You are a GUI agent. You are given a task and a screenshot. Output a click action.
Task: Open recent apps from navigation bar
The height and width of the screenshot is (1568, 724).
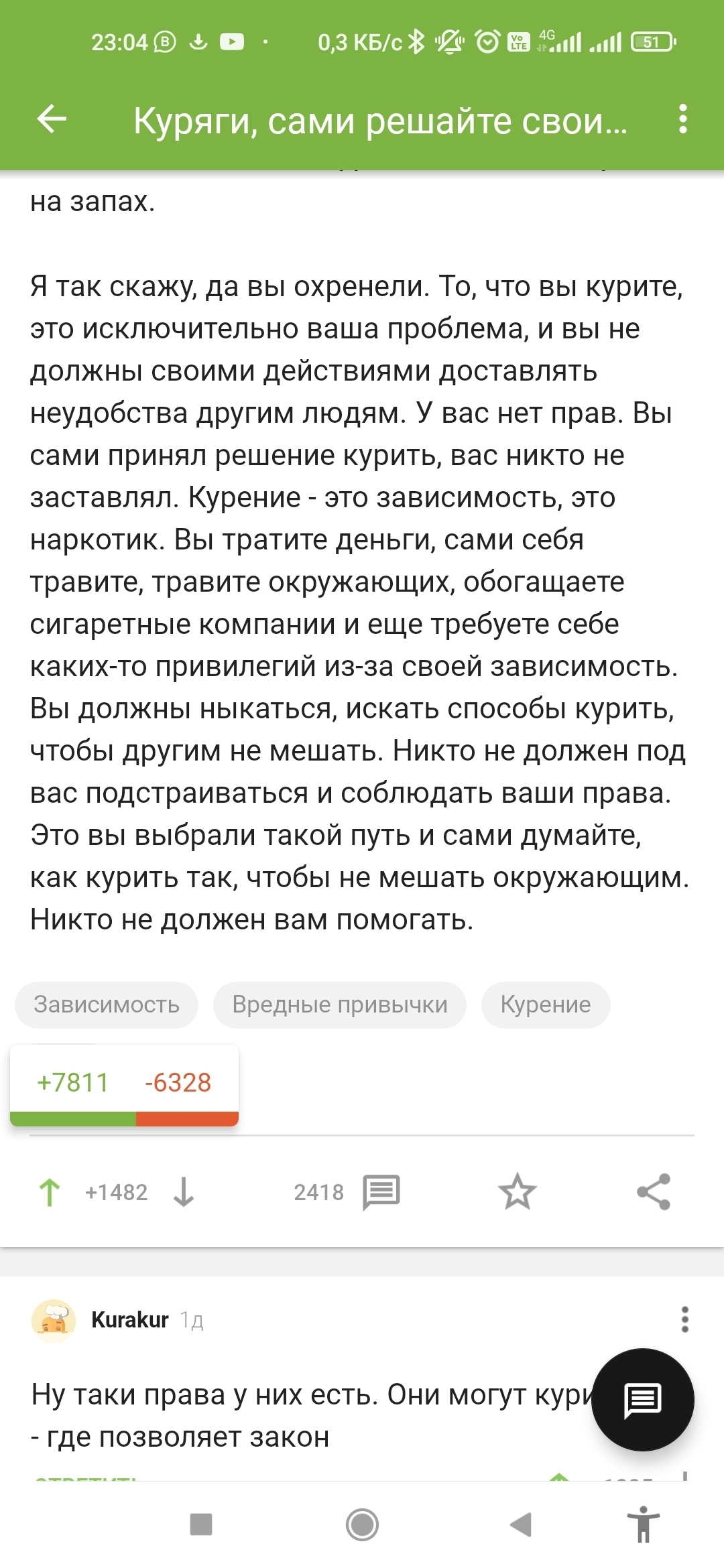pos(201,1525)
